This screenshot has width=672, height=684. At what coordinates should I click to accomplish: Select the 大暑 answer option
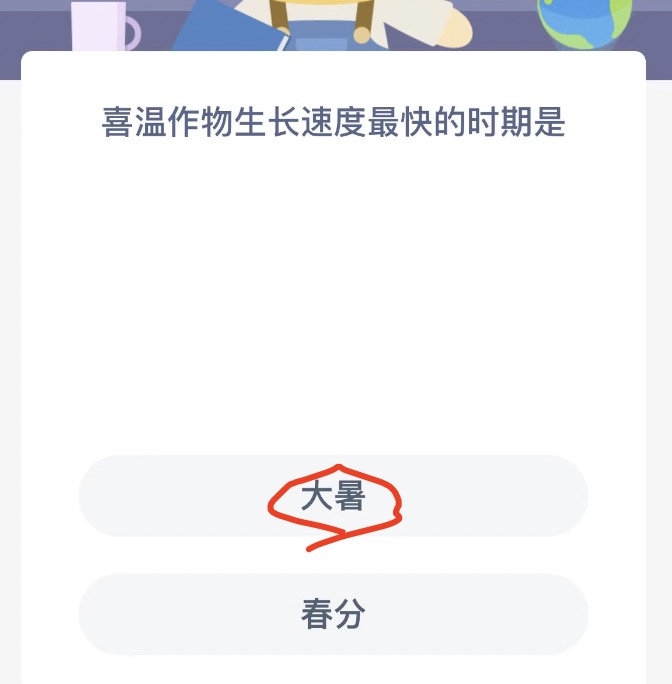click(x=333, y=497)
